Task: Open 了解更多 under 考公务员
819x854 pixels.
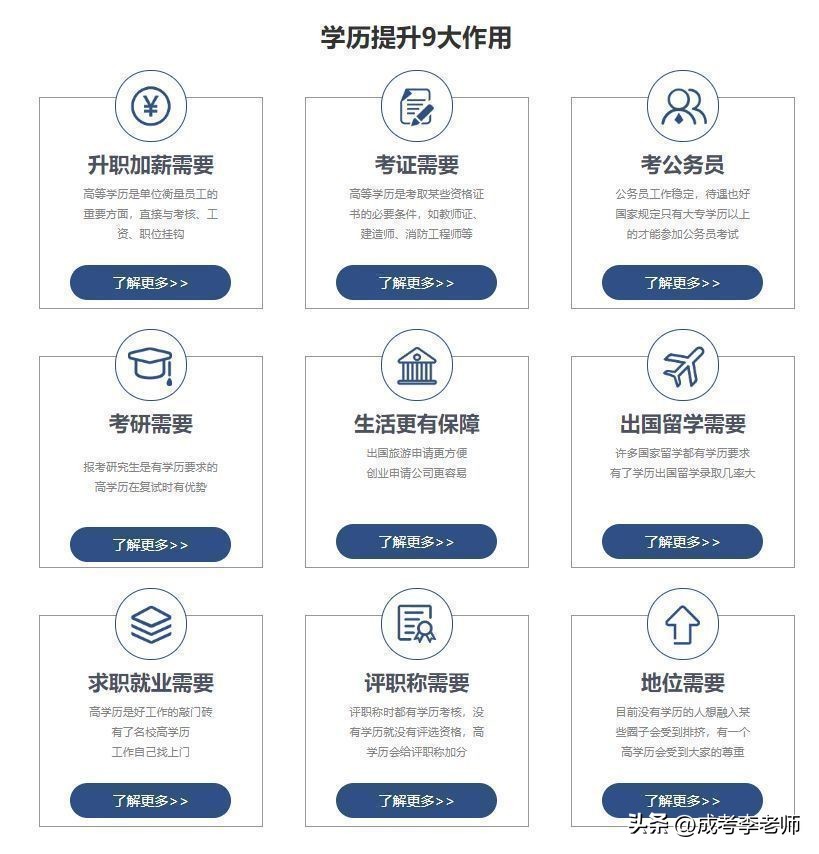Action: point(684,282)
